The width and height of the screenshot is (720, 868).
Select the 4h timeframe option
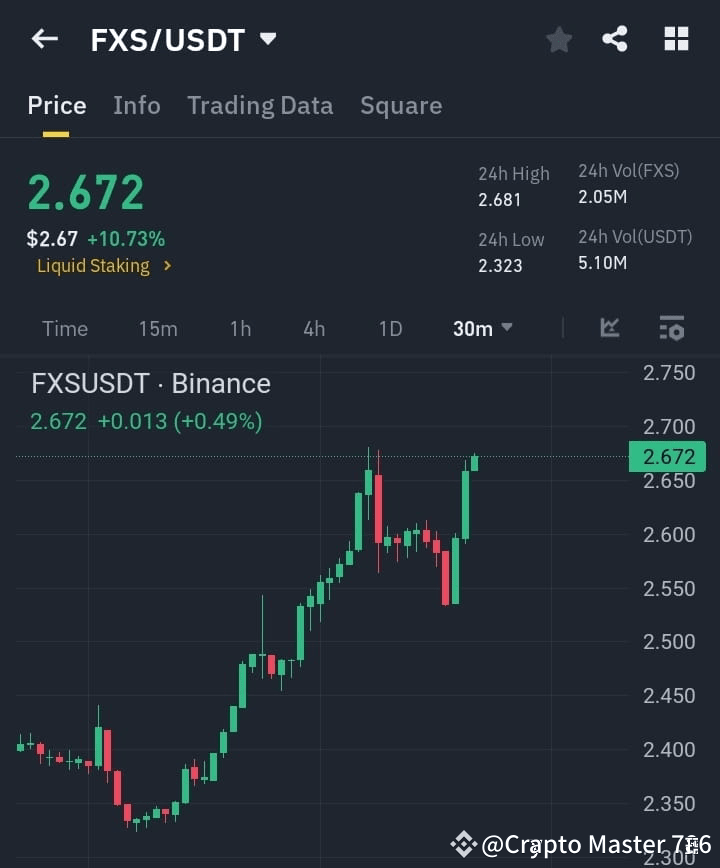(313, 327)
